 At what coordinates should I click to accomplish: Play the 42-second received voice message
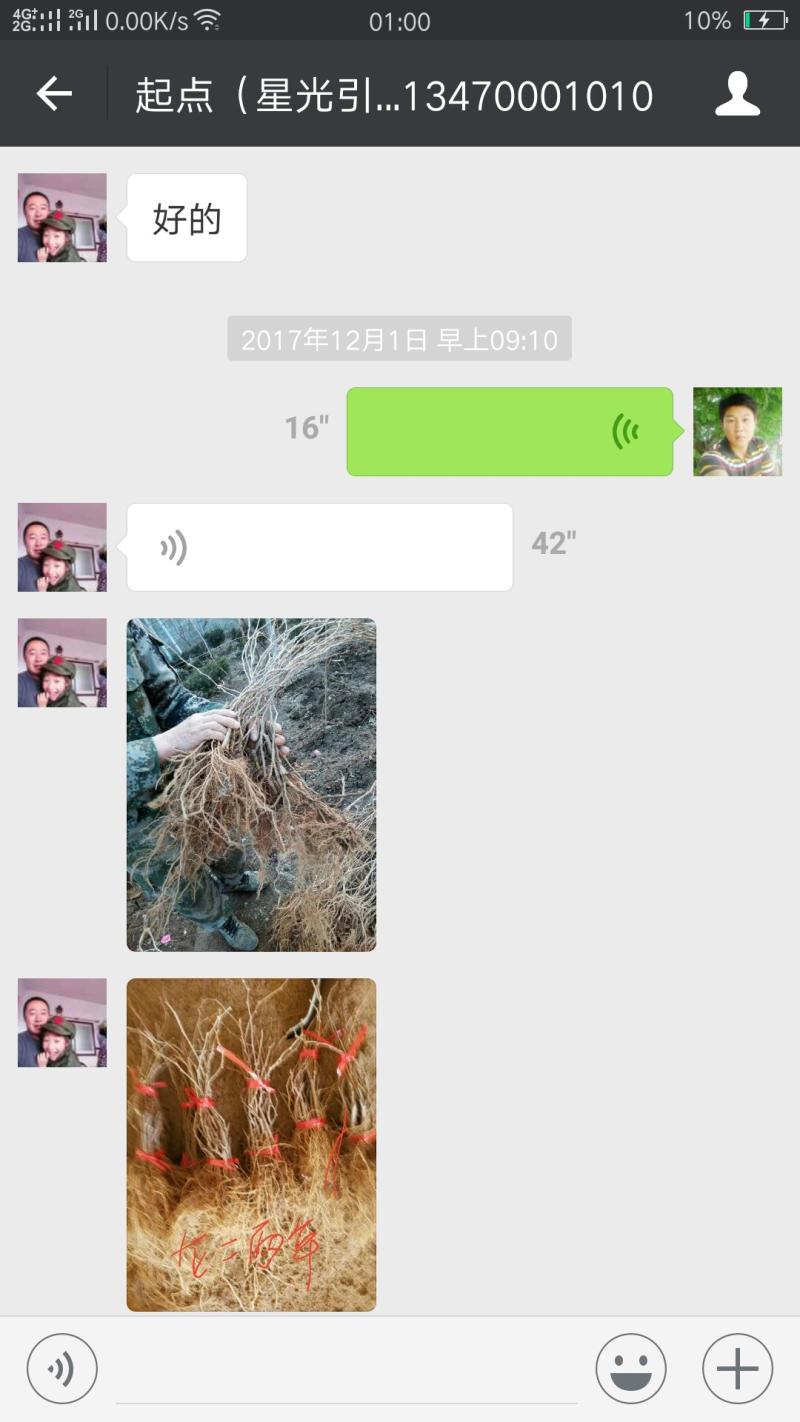319,547
